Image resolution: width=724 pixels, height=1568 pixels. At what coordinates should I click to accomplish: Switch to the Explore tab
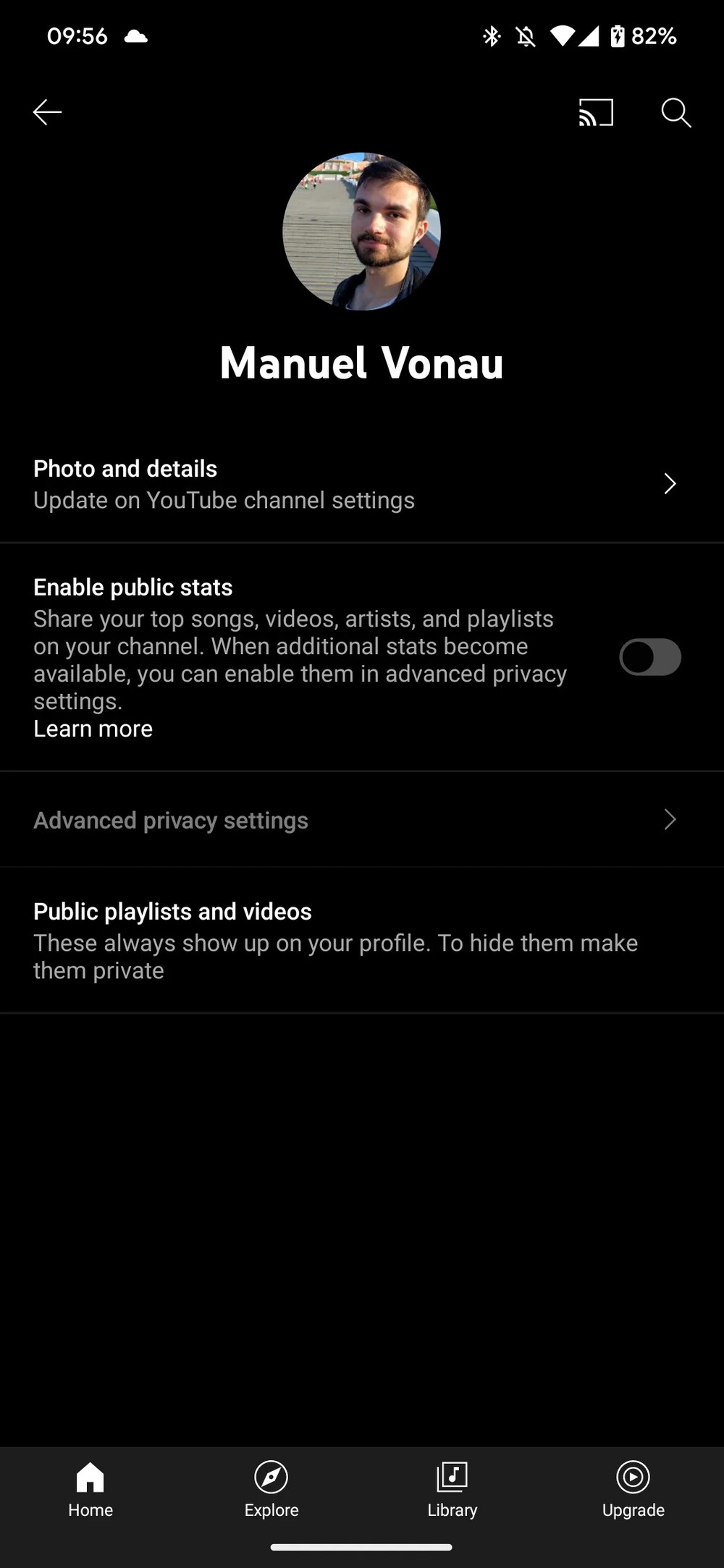[x=271, y=1489]
